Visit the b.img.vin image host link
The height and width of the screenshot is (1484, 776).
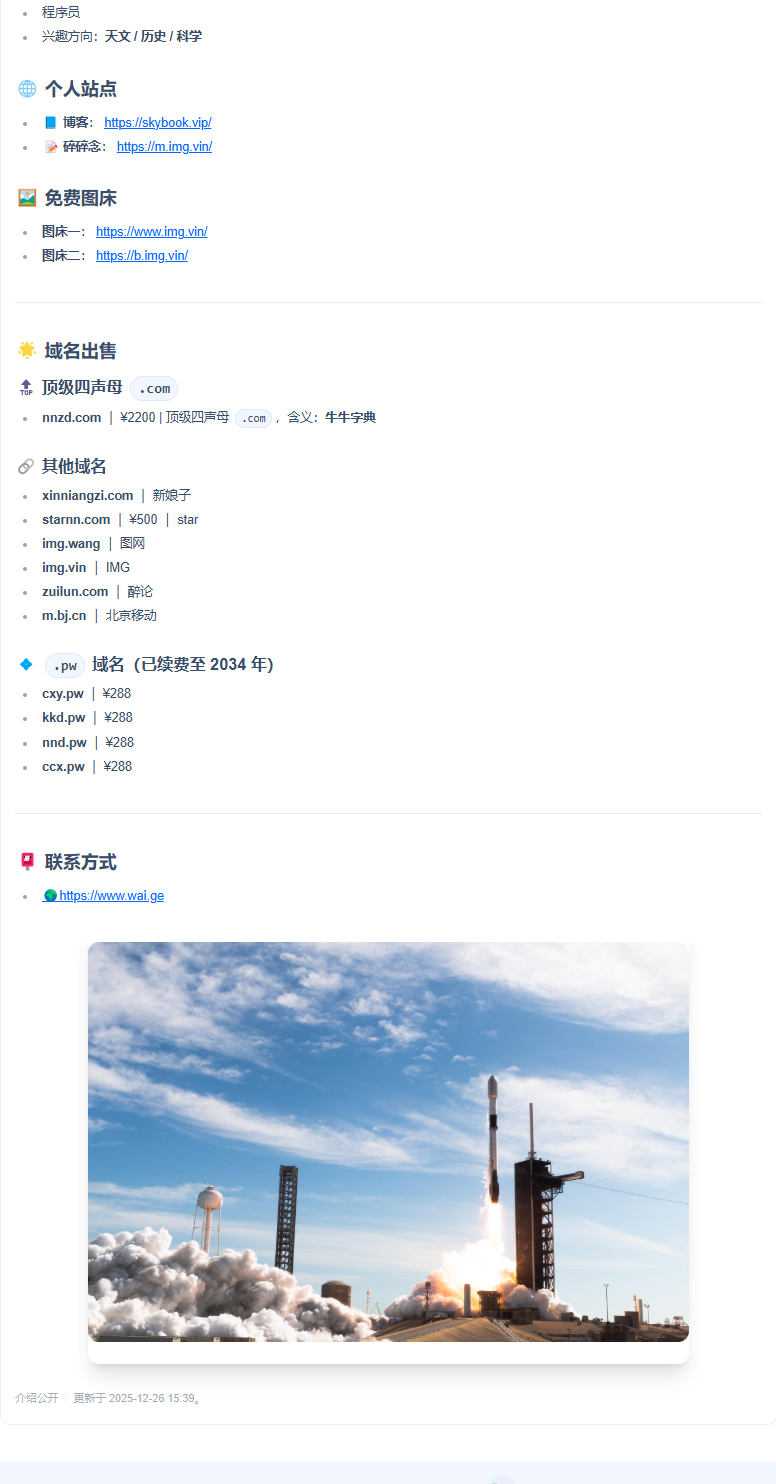point(142,256)
